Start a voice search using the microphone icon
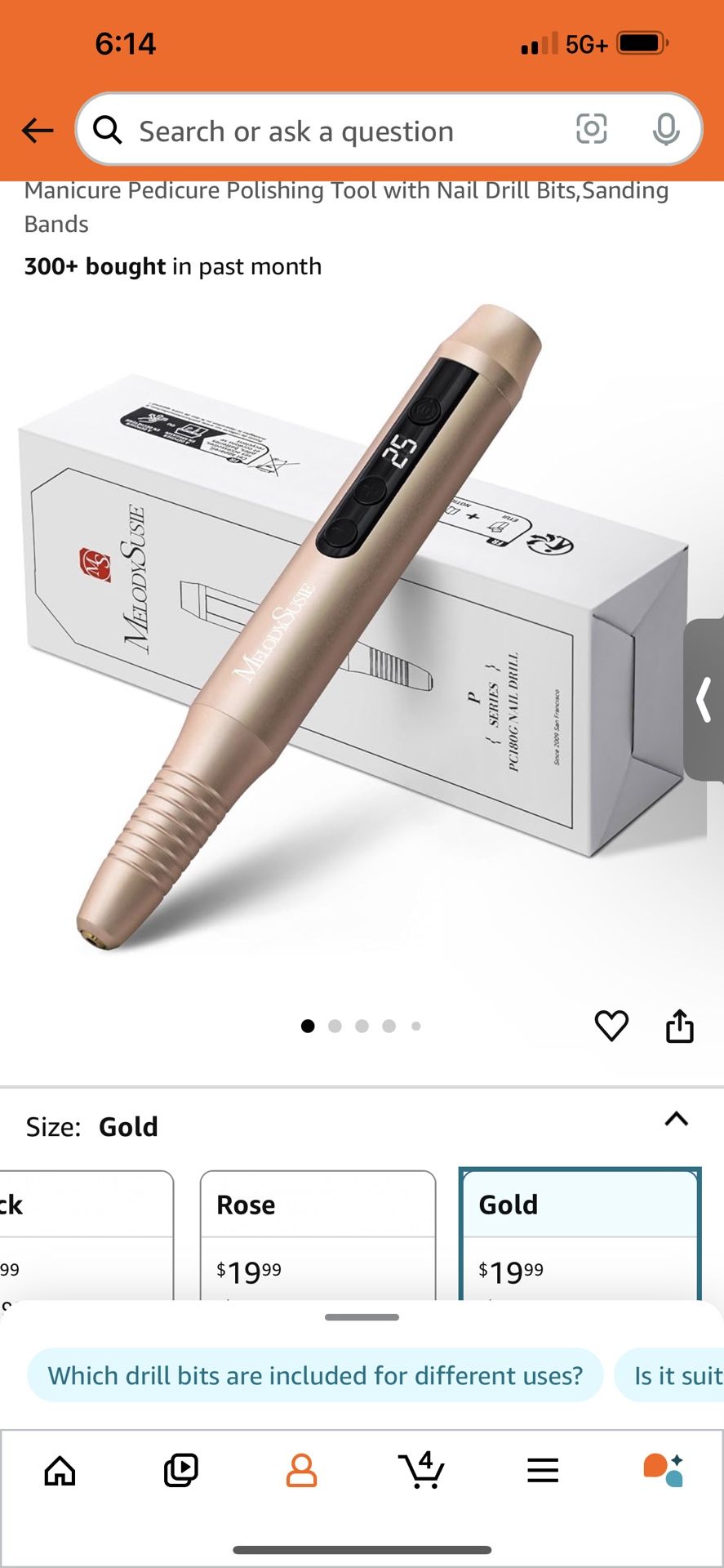 coord(667,131)
